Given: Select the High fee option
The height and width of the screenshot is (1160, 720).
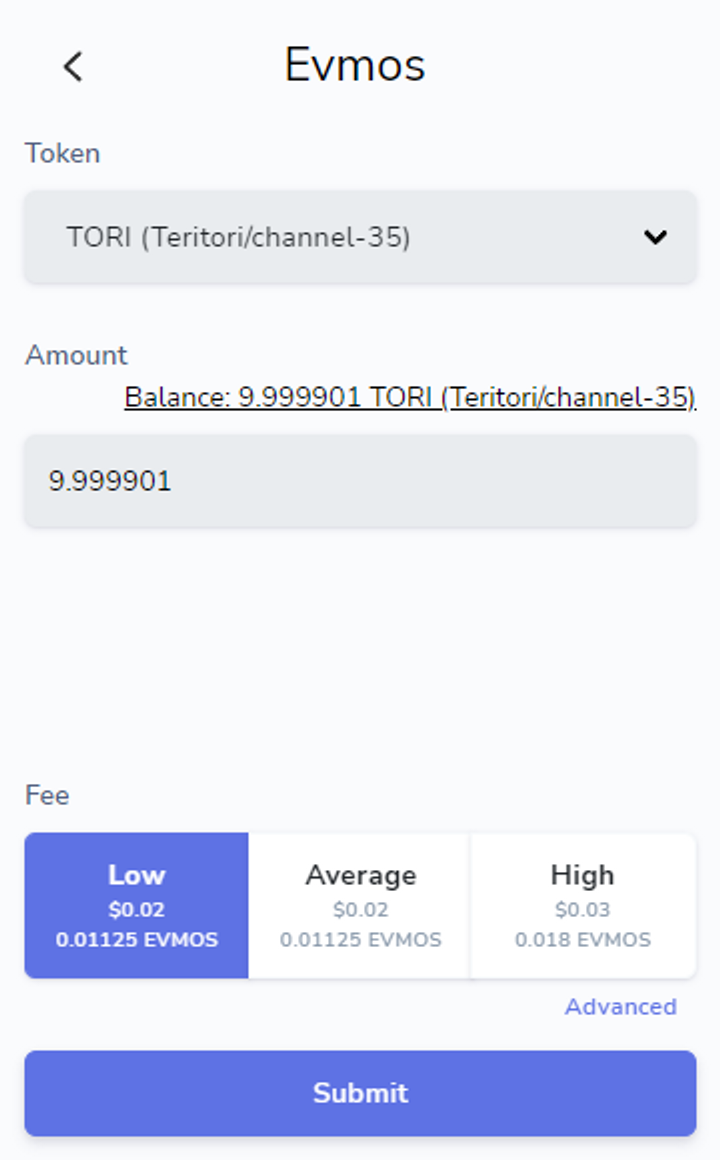Looking at the screenshot, I should click(x=583, y=905).
